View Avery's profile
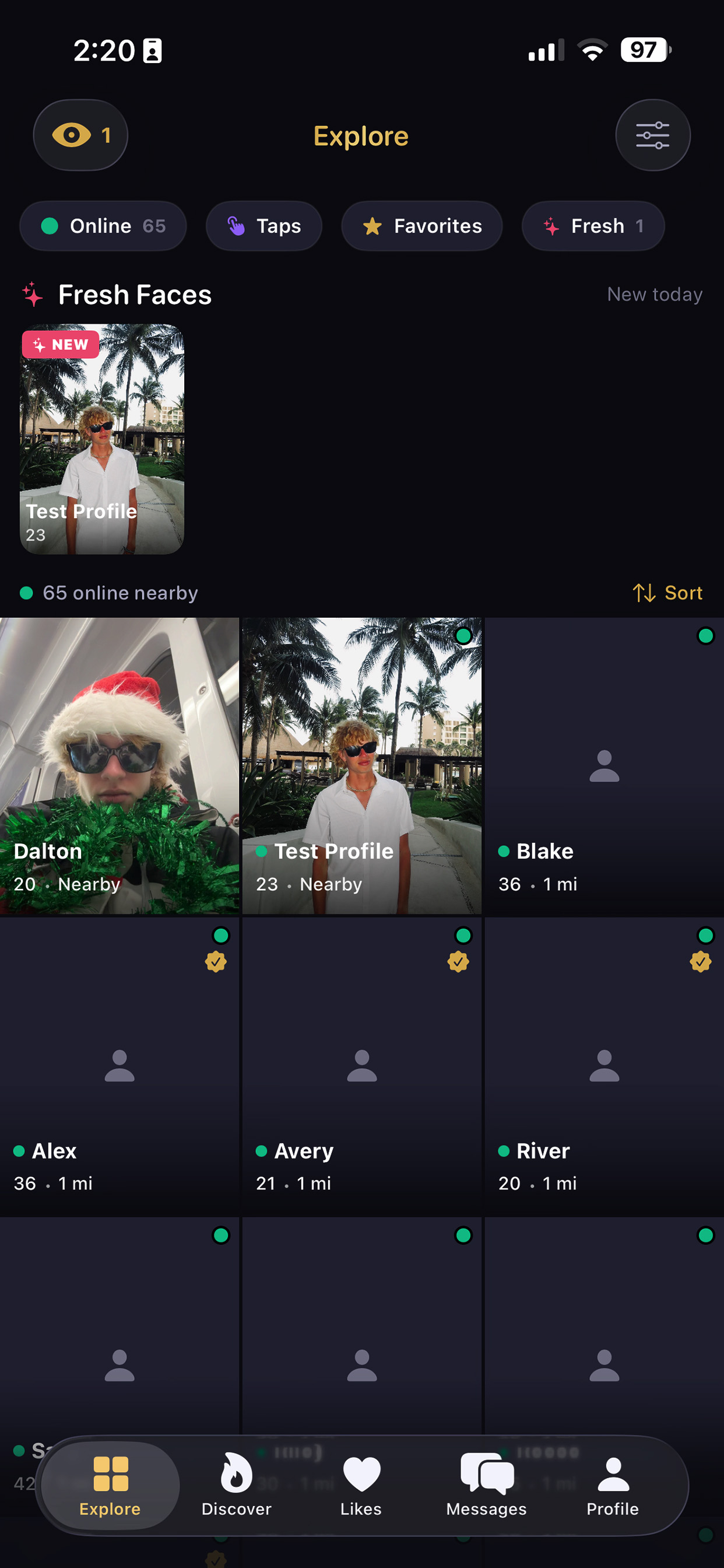Screen dimensions: 724x1568 361,1065
